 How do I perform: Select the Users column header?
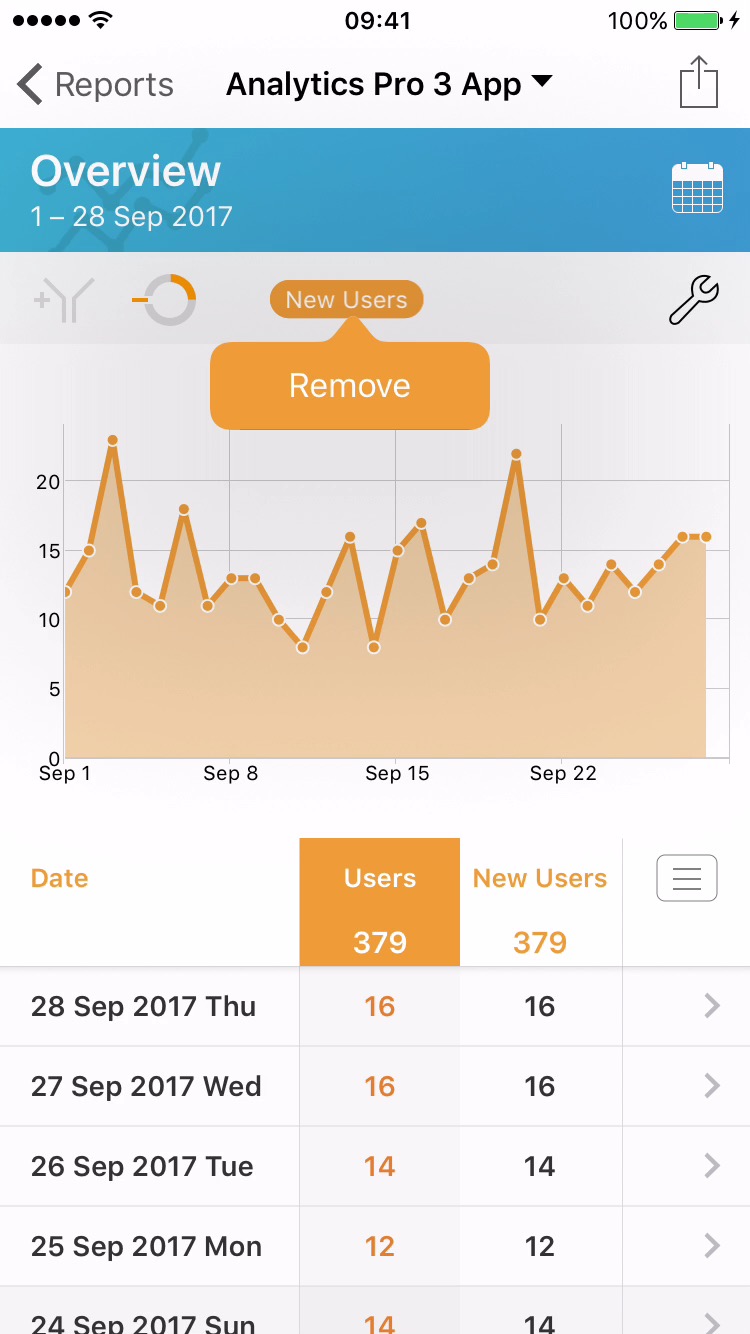pos(380,878)
